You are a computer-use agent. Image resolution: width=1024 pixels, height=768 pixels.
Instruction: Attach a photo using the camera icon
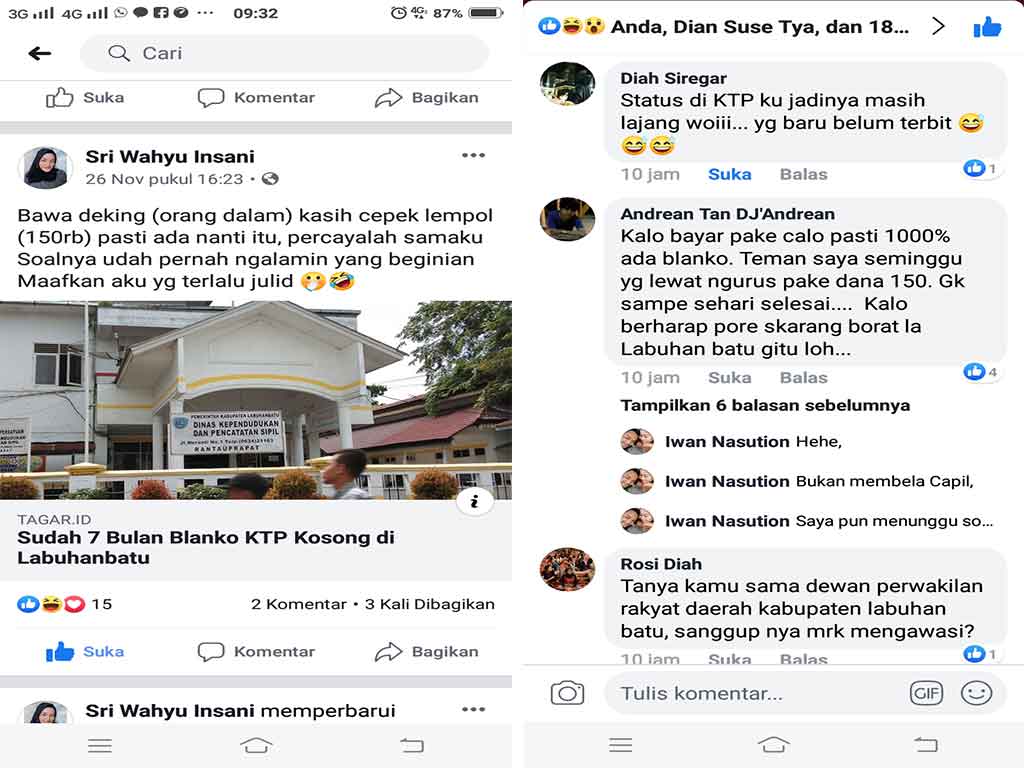[567, 693]
